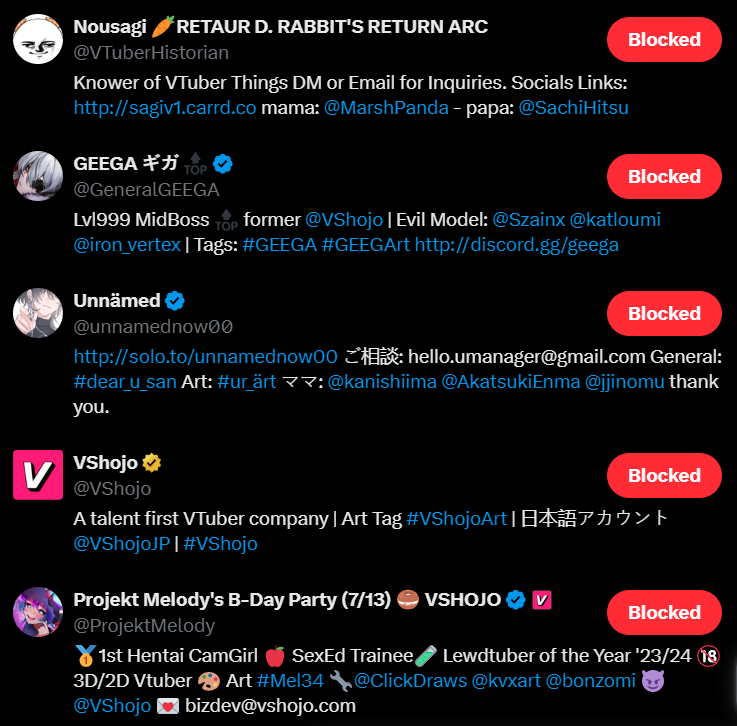Unblock Nousagi via the Blocked button
Screen dimensions: 737x726
coord(664,40)
